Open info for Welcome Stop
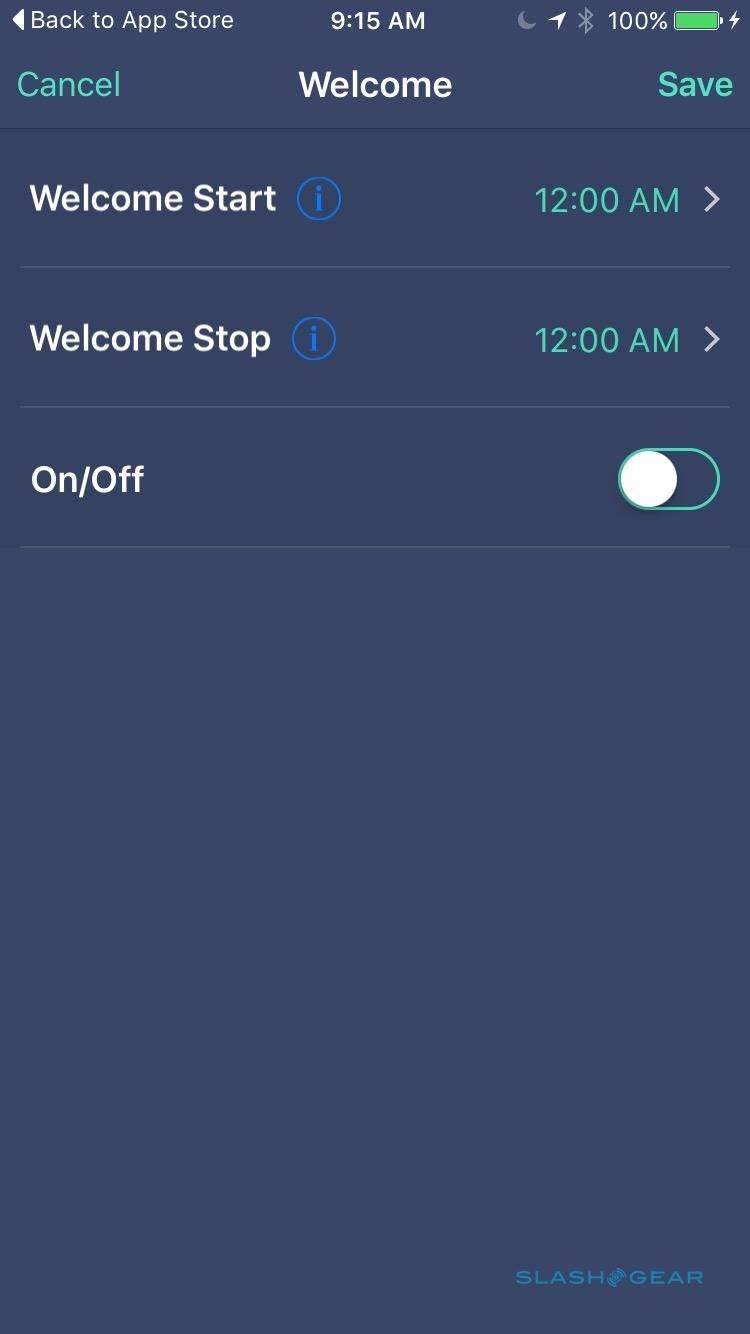Image resolution: width=750 pixels, height=1334 pixels. (314, 339)
